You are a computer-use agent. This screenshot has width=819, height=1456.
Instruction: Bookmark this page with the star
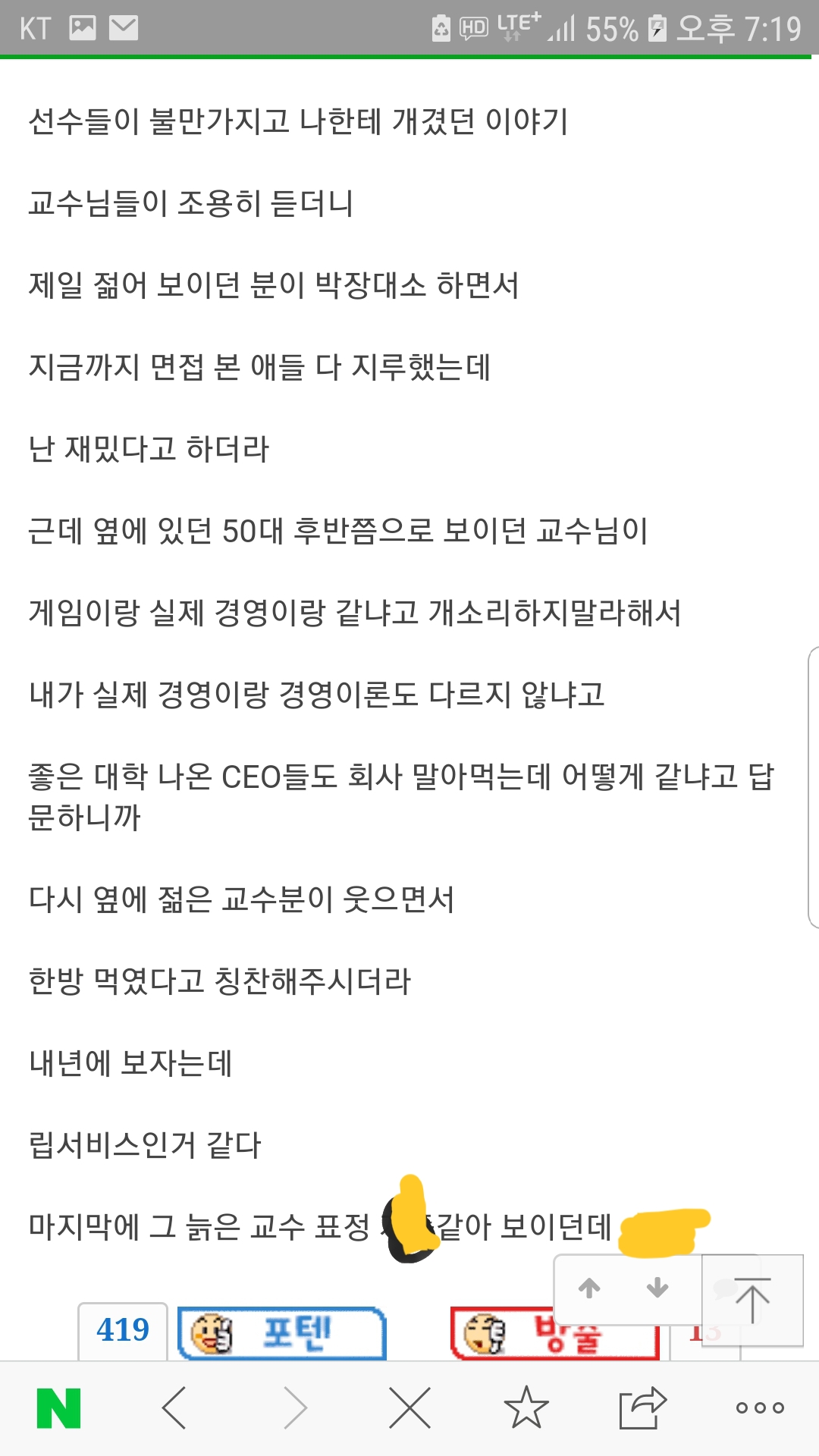pos(526,1407)
